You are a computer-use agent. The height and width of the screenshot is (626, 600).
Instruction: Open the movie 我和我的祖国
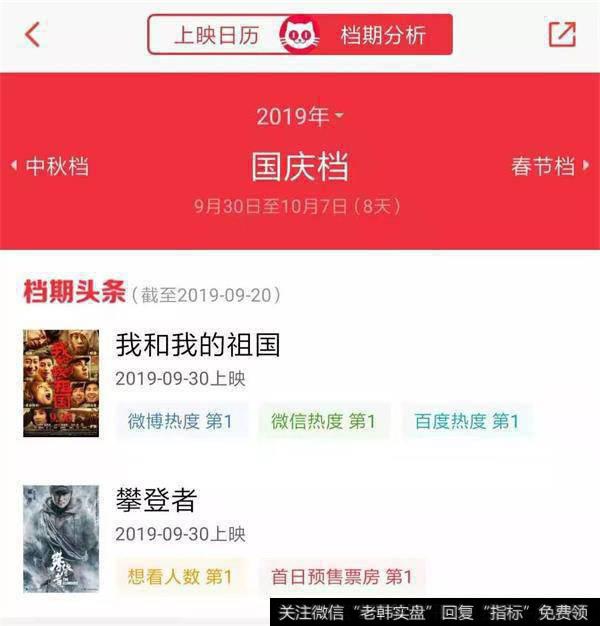click(x=198, y=346)
